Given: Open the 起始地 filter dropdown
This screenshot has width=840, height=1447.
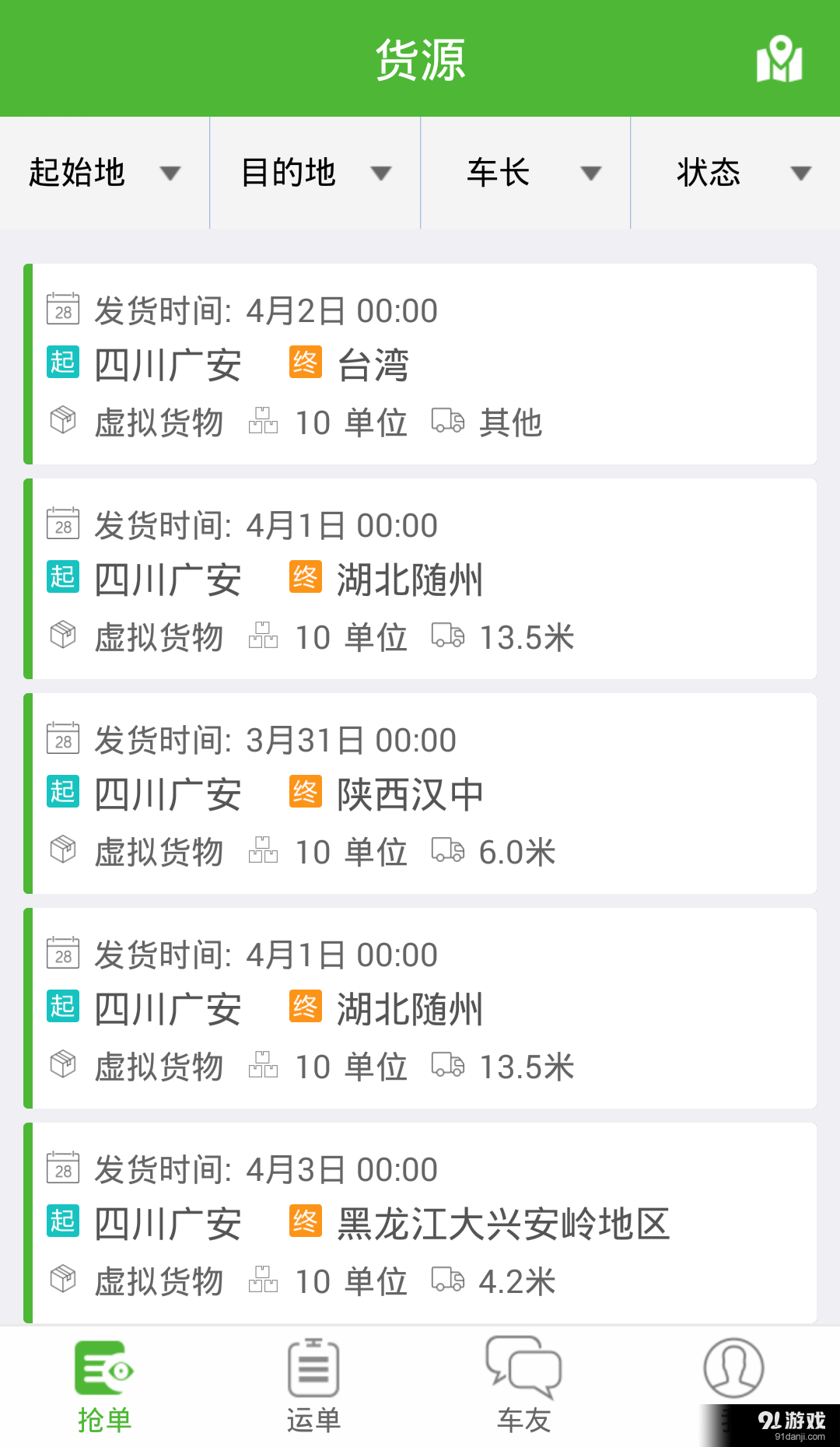Looking at the screenshot, I should click(x=105, y=173).
